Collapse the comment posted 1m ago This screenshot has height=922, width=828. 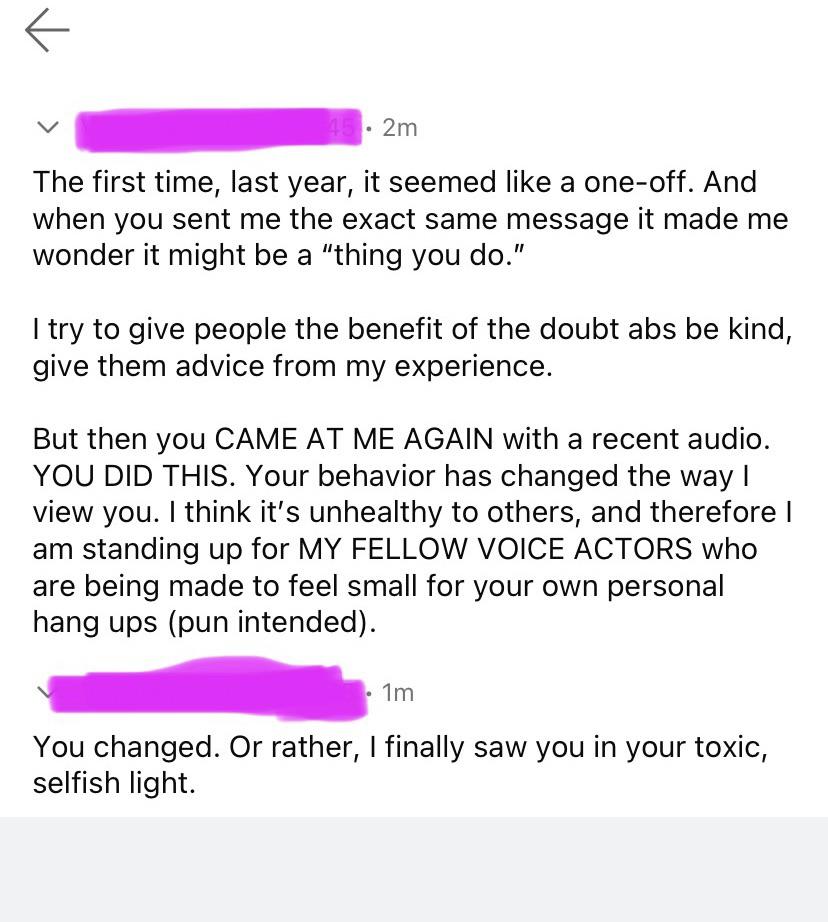pos(43,691)
